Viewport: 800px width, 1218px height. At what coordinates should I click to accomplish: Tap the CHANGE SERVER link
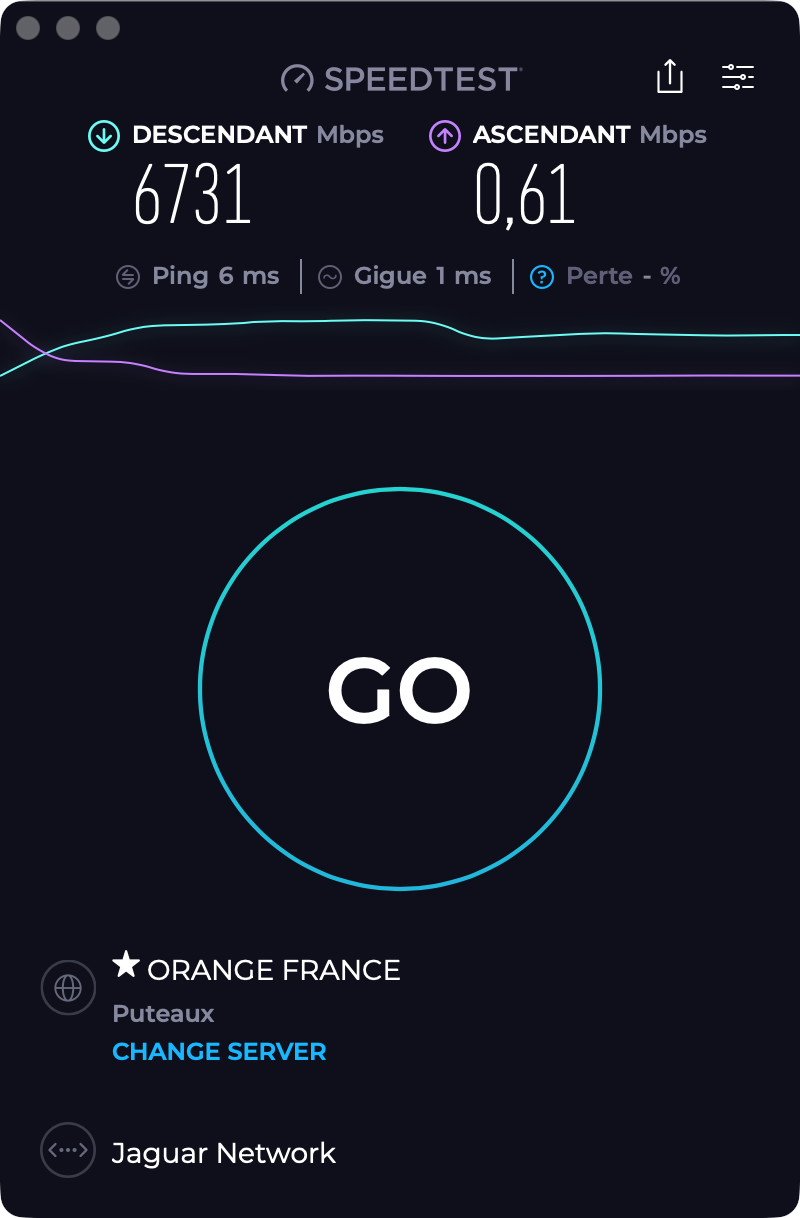click(x=219, y=1052)
